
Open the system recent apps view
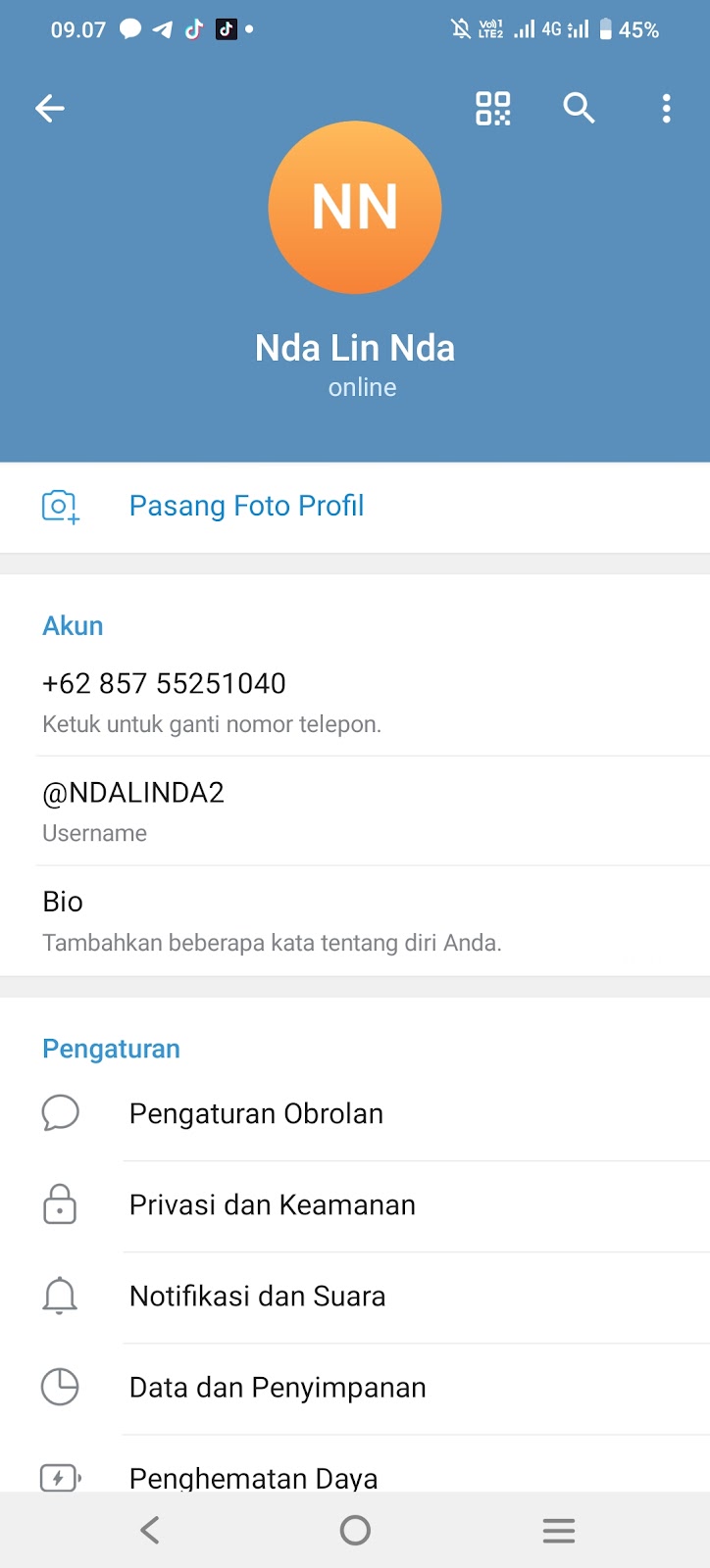558,1530
